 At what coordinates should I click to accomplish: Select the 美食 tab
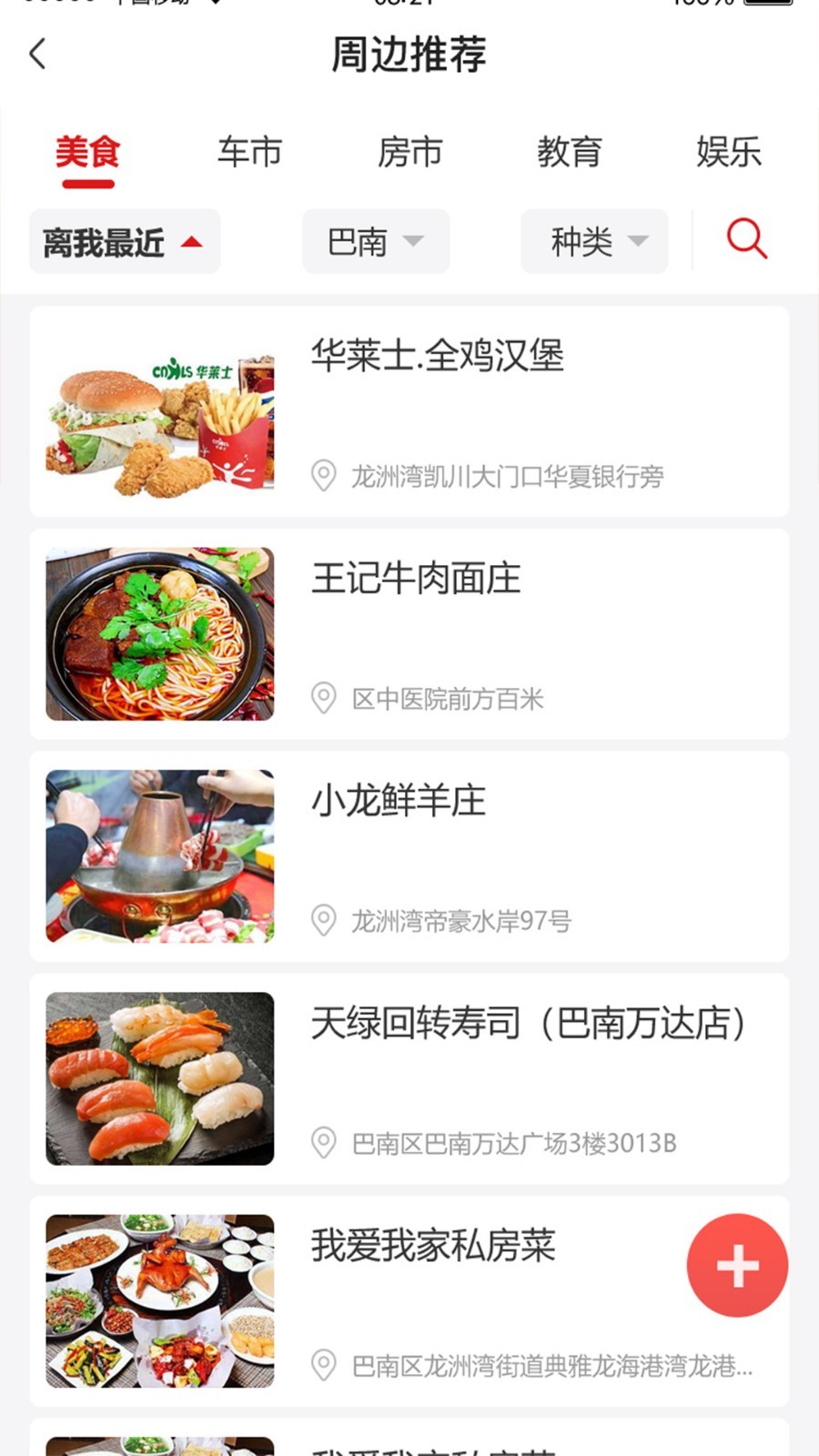(88, 152)
